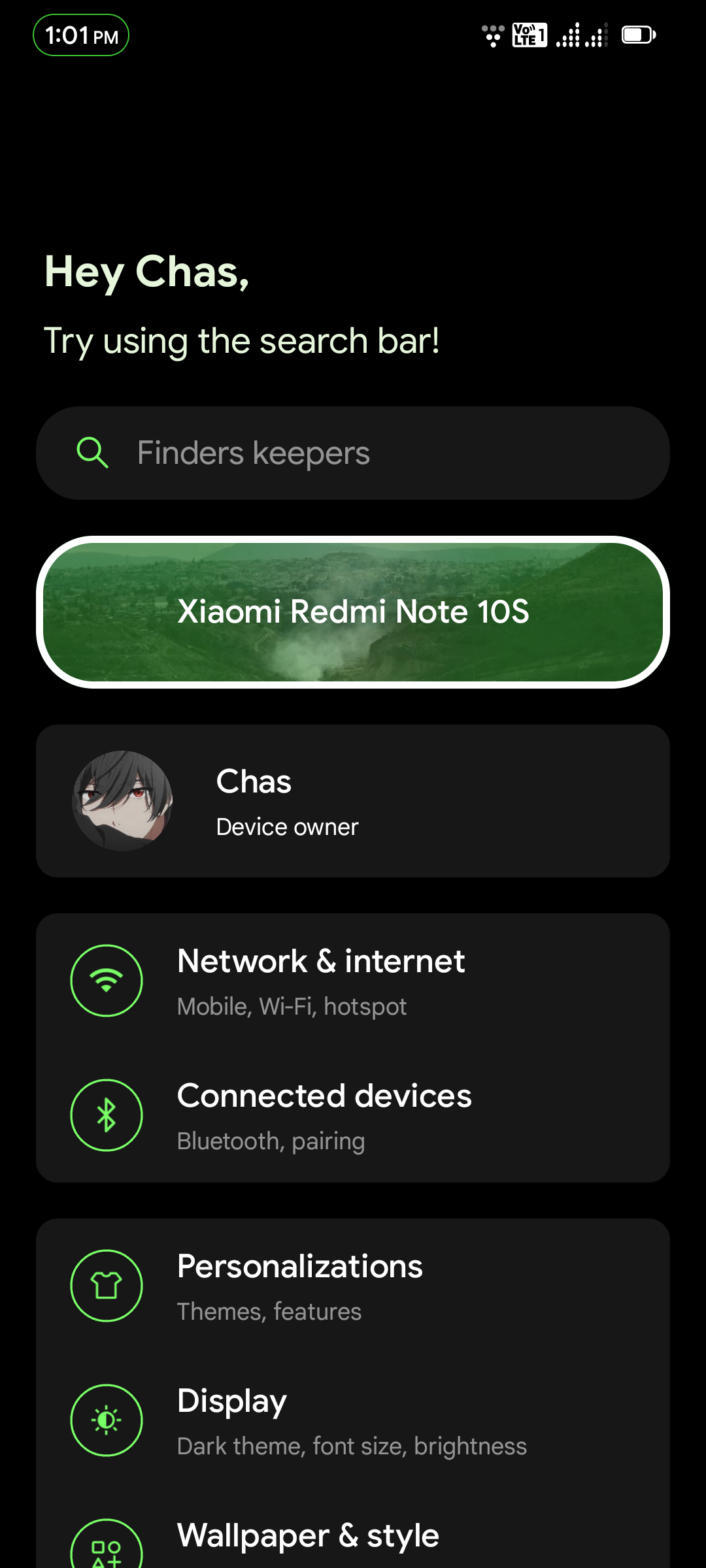This screenshot has height=1568, width=706.
Task: Open the Chas device owner profile
Action: pyautogui.click(x=353, y=801)
